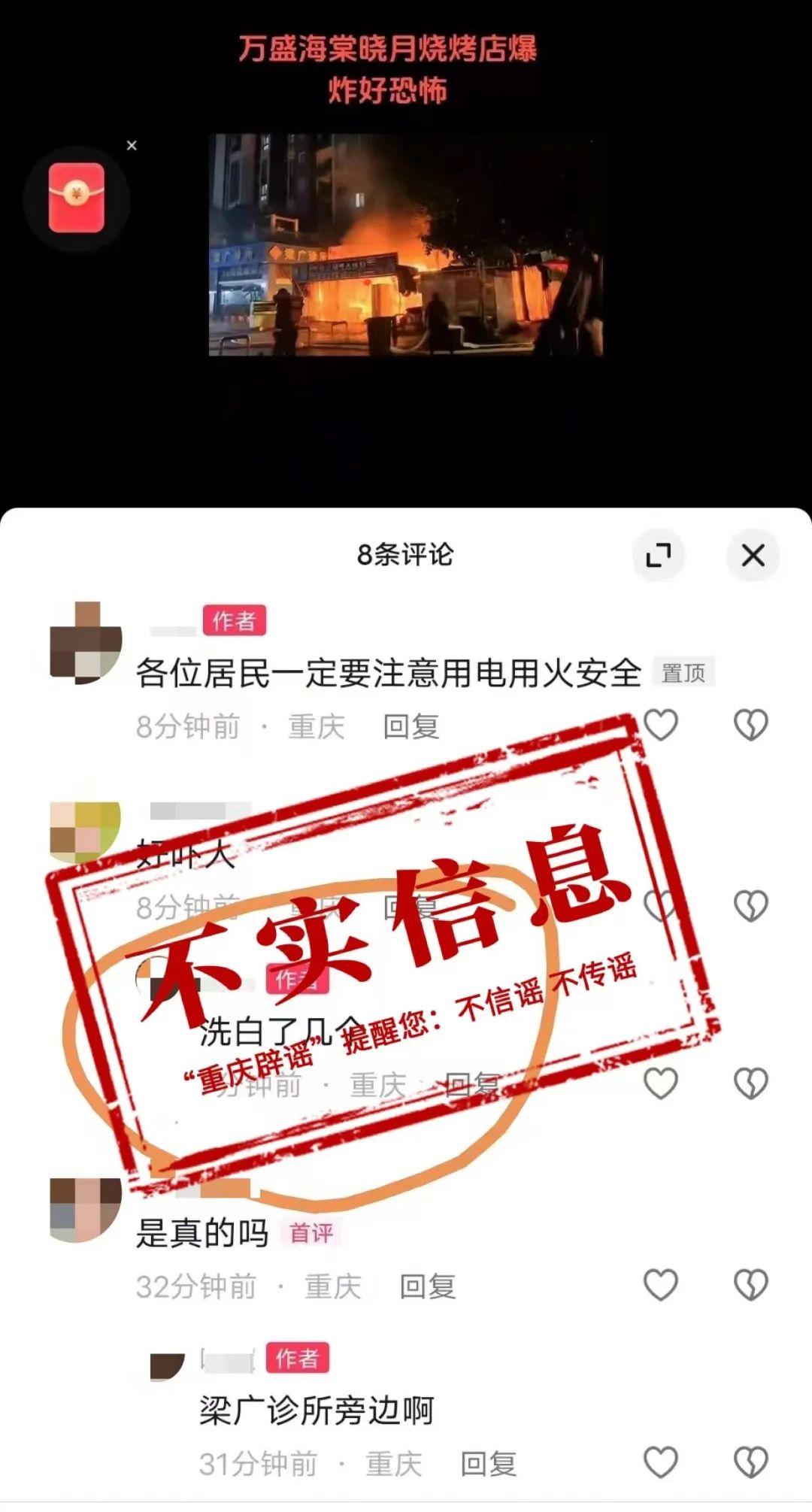
Task: Expand the comments panel to full screen
Action: coord(658,556)
